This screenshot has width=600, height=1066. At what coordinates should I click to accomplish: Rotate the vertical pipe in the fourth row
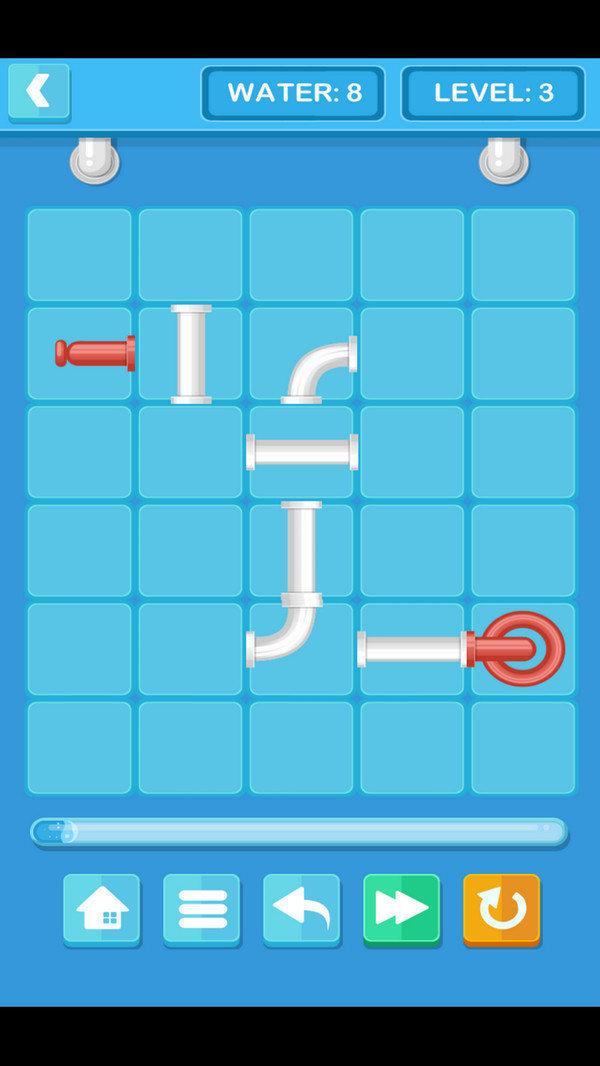[302, 550]
